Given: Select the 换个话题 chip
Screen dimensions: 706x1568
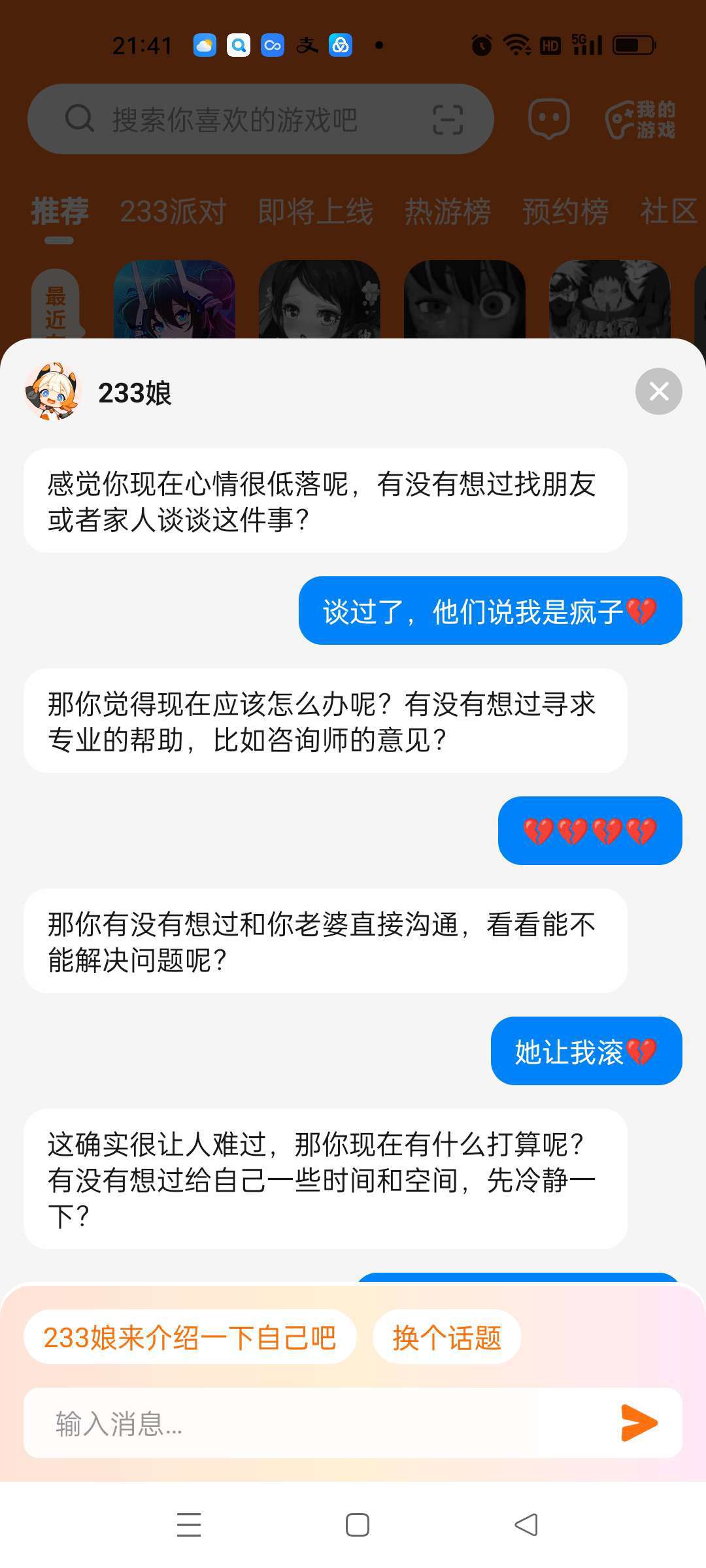Looking at the screenshot, I should point(446,1337).
